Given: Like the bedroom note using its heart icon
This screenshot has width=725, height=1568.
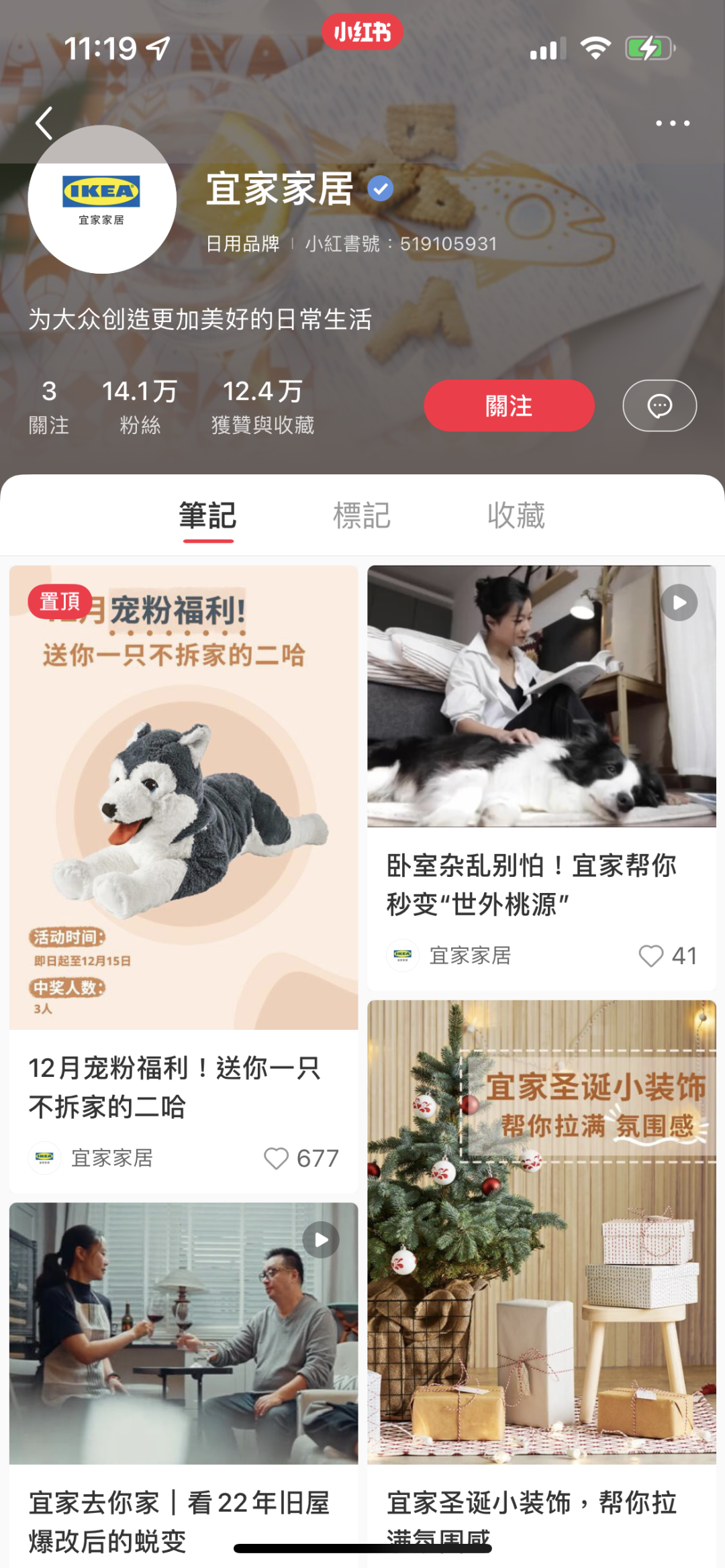Looking at the screenshot, I should tap(650, 955).
